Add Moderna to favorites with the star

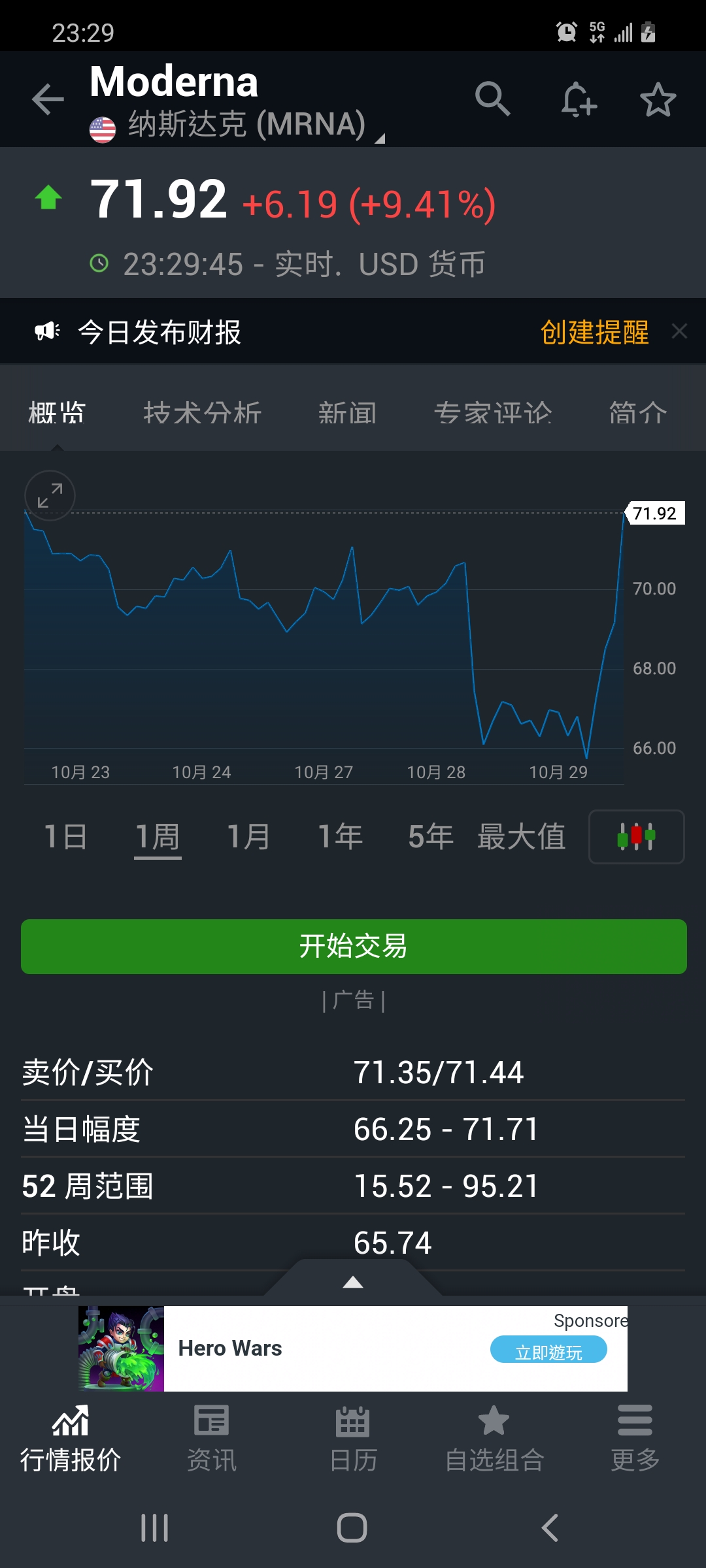[658, 99]
